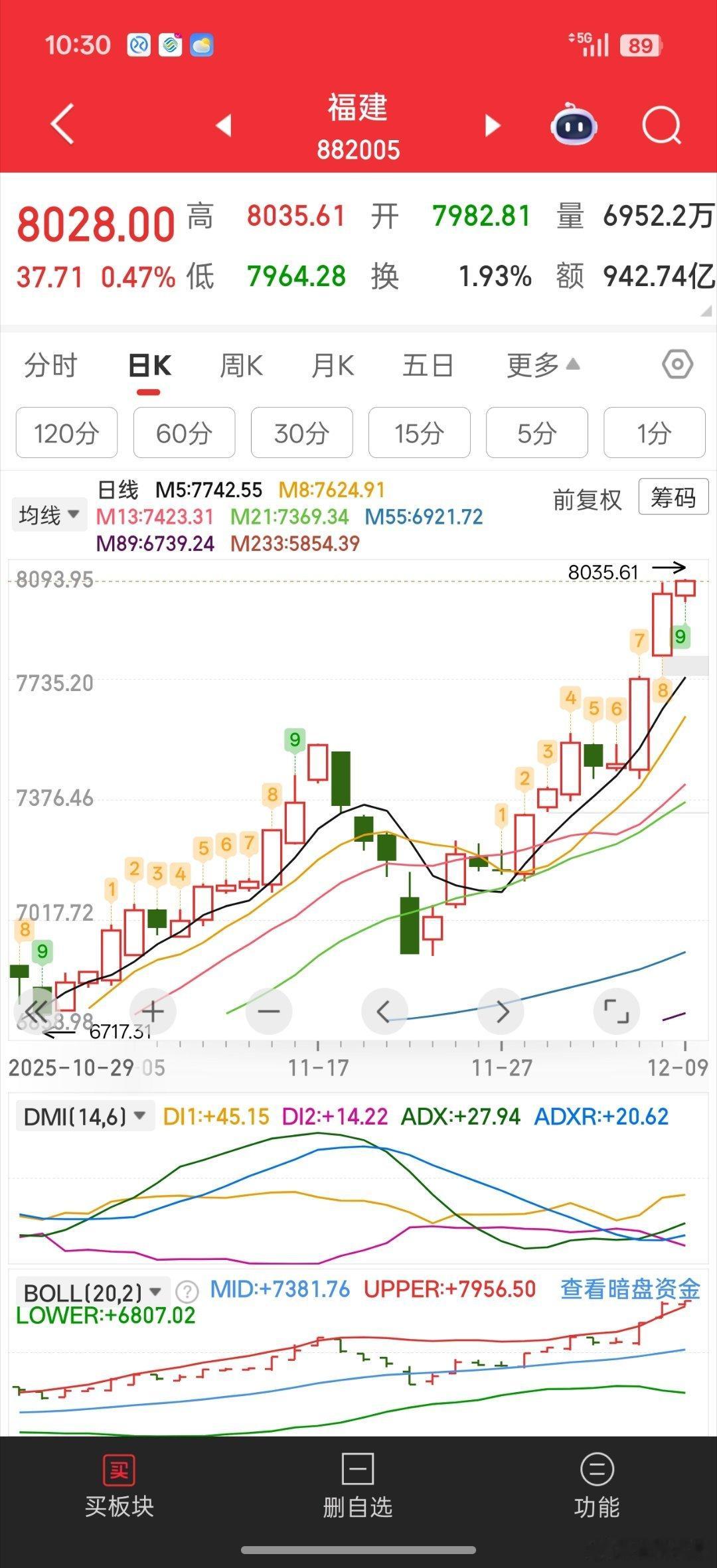Pan the chart left with the left arrow
The width and height of the screenshot is (717, 1568).
click(384, 1011)
